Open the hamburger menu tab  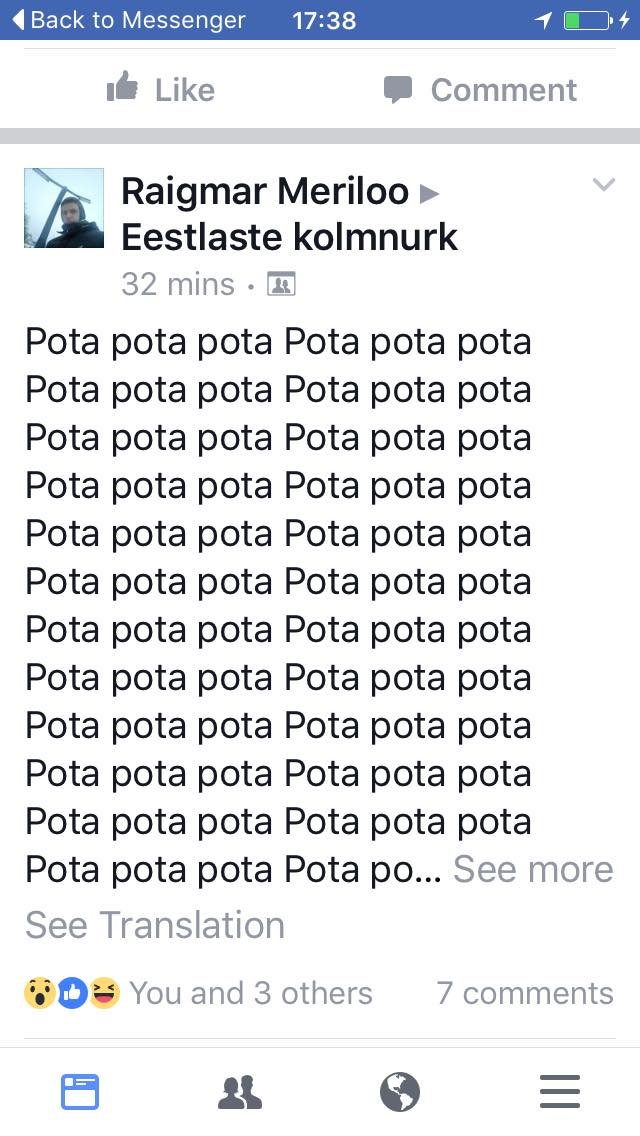(560, 1092)
